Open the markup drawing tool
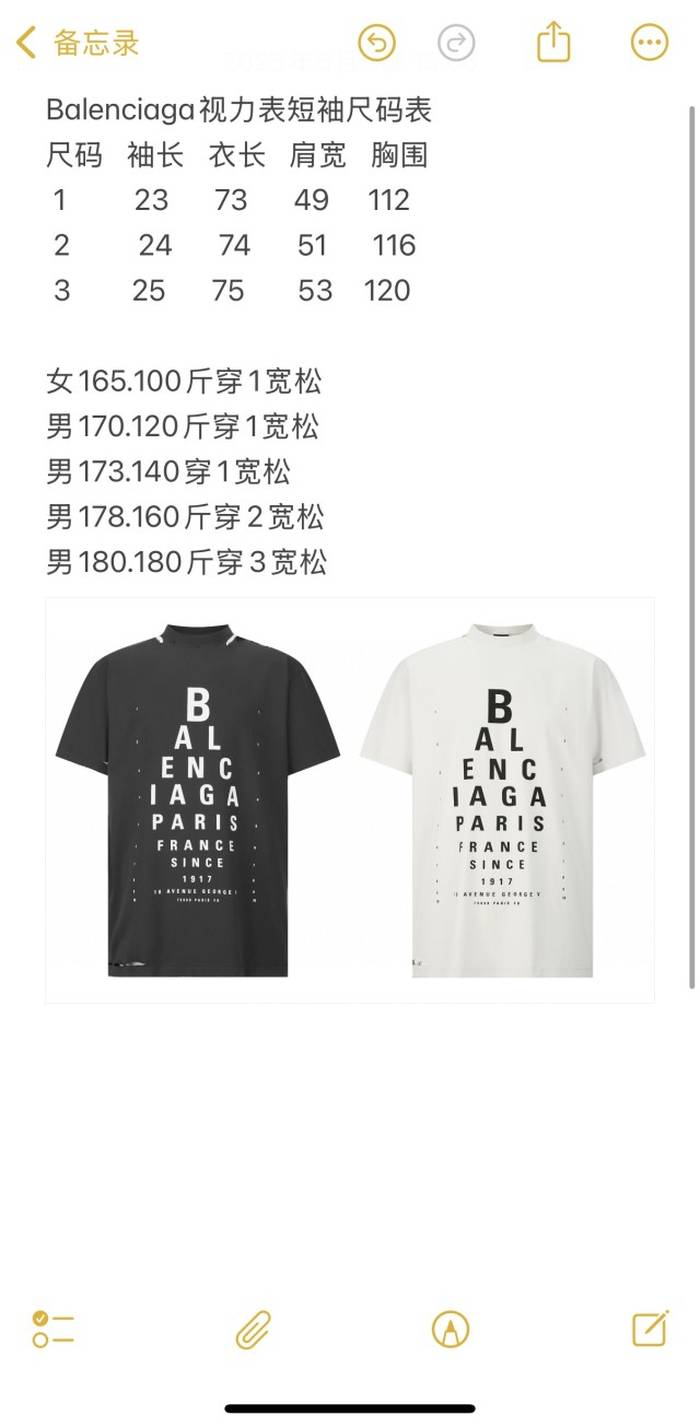This screenshot has height=1427, width=700. coord(450,1329)
